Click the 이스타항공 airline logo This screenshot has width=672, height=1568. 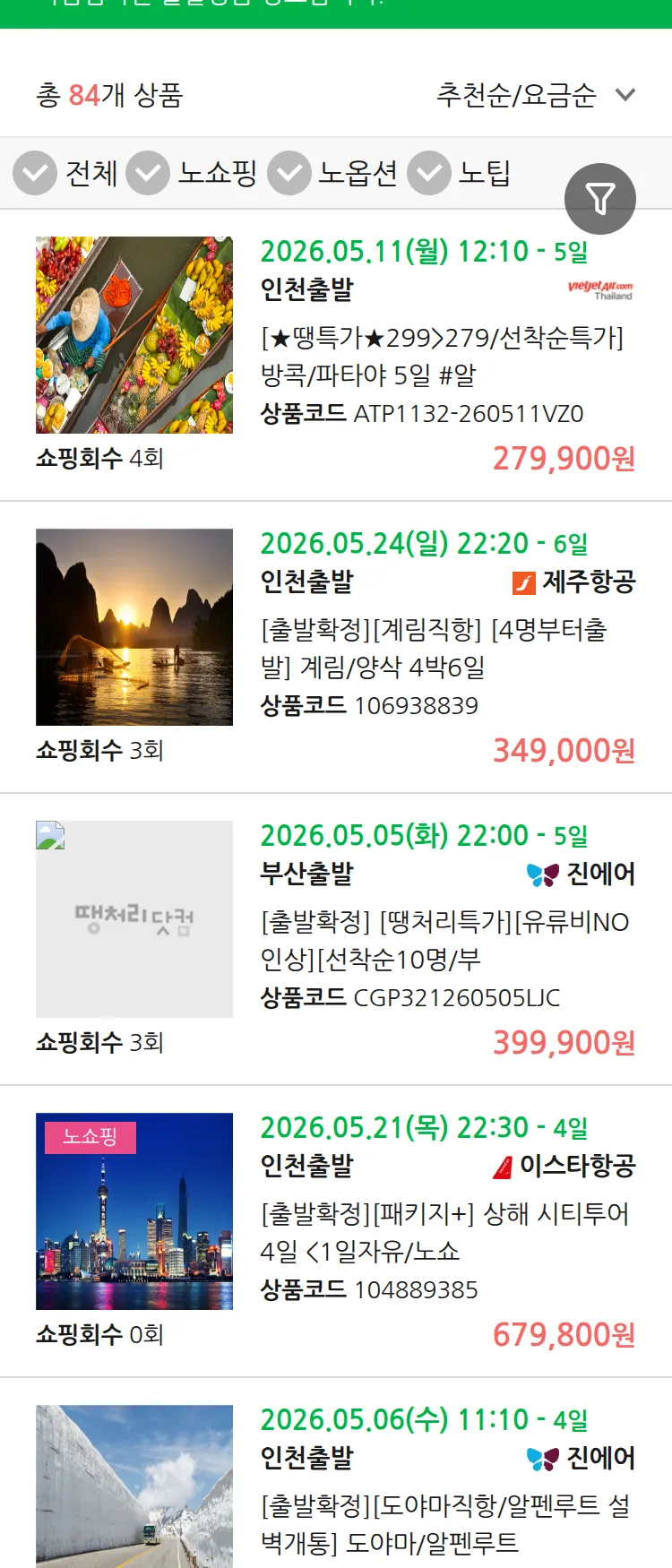[x=578, y=1167]
